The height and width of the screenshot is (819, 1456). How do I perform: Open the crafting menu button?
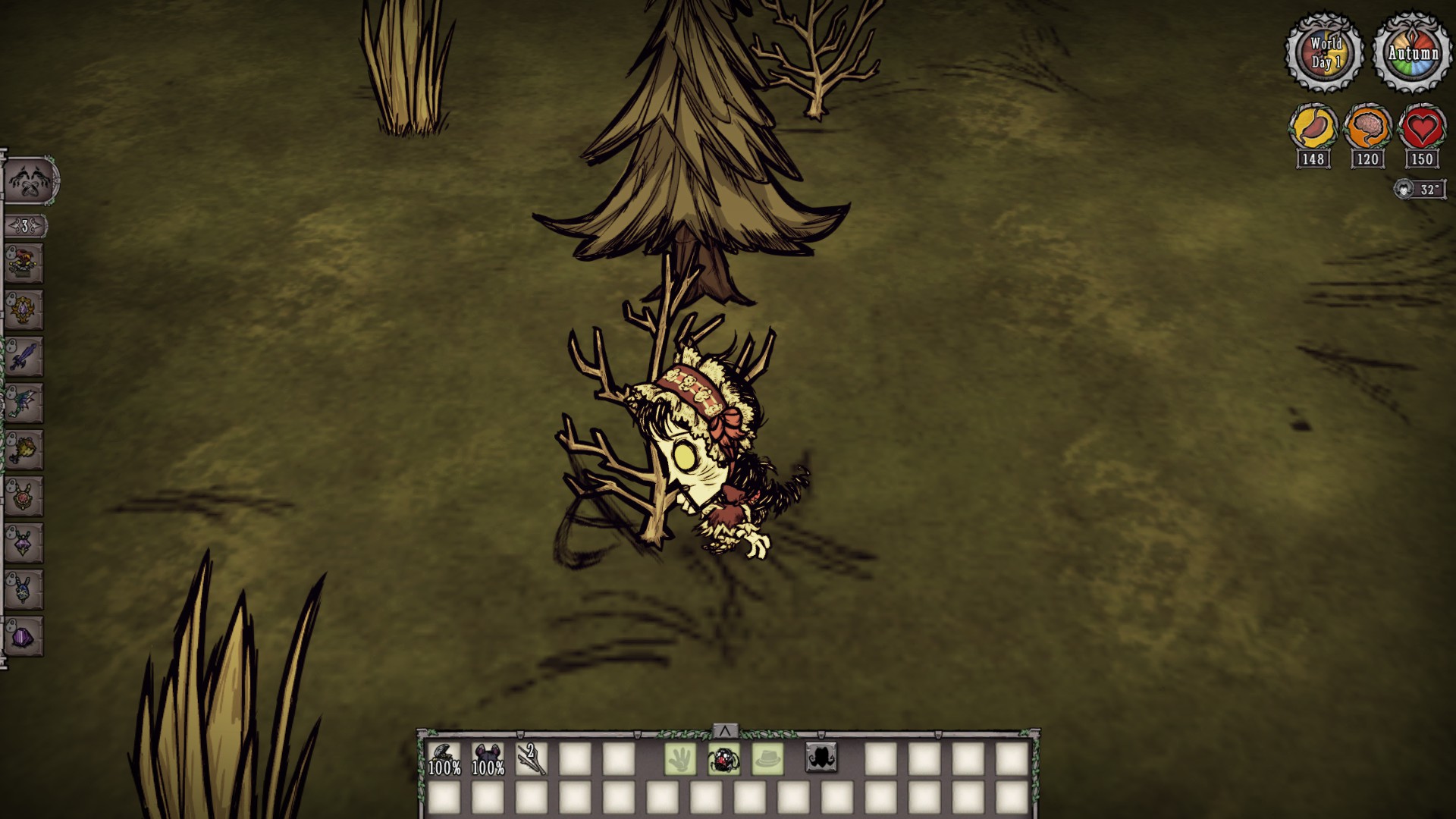coord(32,182)
